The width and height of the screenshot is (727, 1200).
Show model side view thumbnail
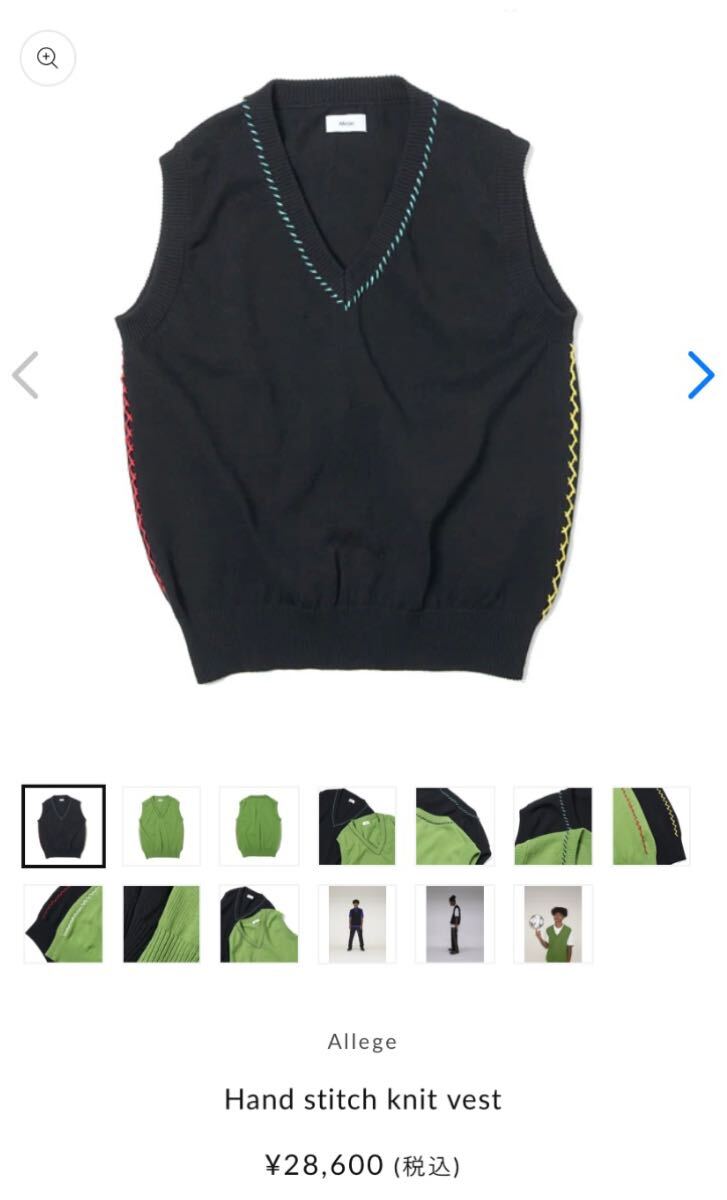(x=455, y=924)
